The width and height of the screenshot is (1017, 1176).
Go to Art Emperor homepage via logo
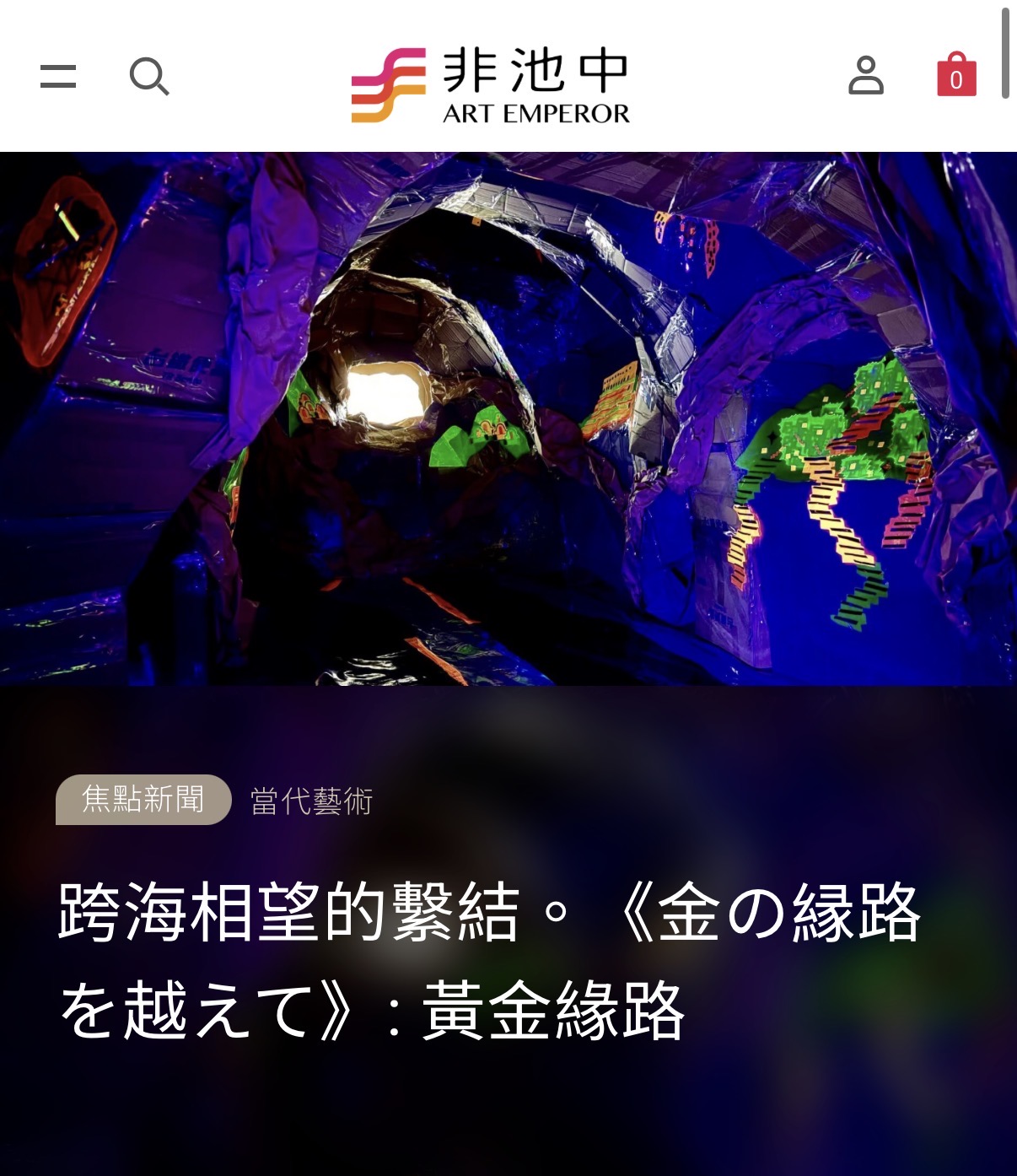click(x=491, y=85)
